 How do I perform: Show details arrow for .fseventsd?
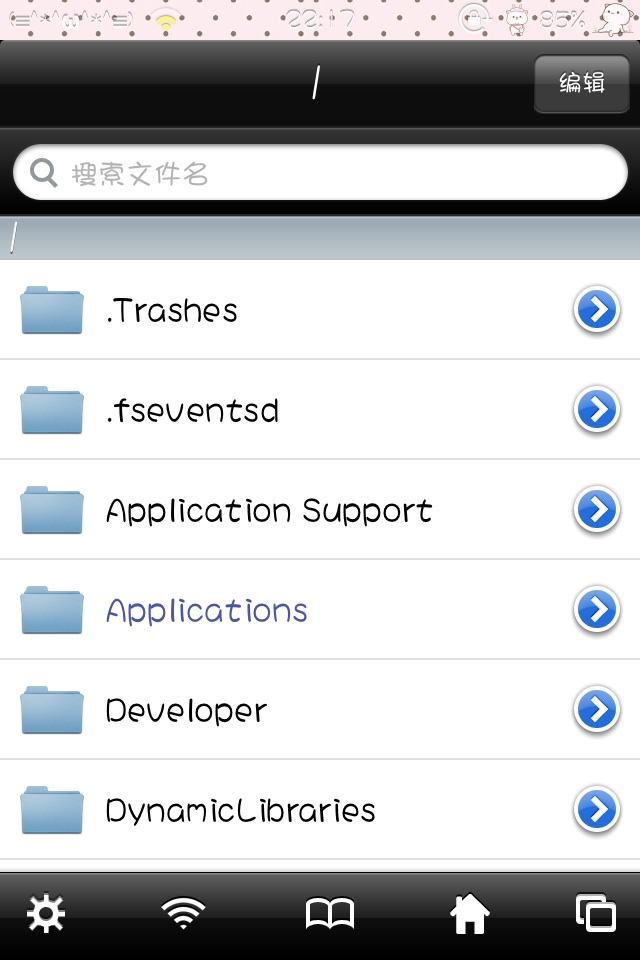pos(597,410)
